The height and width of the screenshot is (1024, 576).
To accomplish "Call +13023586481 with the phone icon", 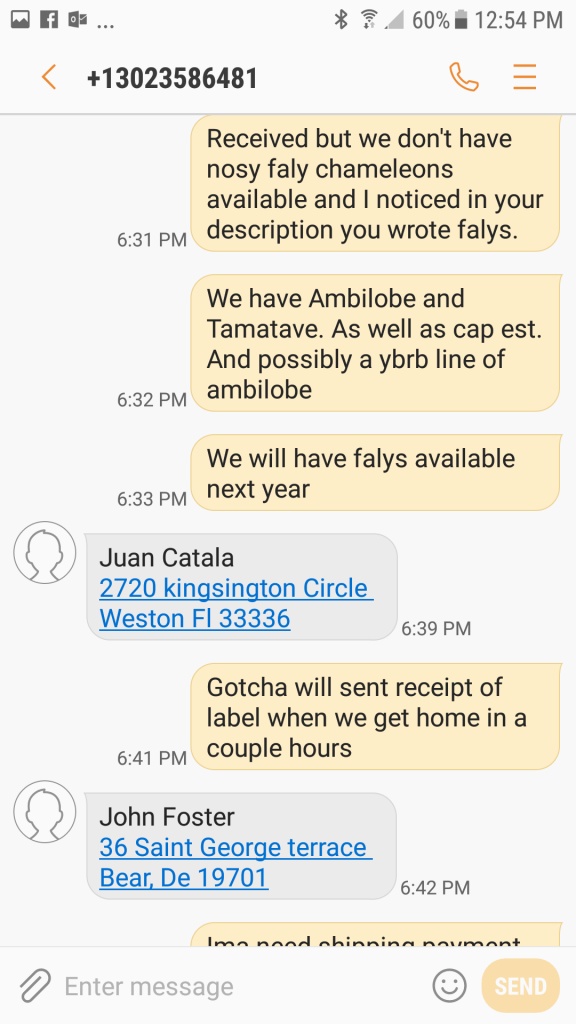I will (x=464, y=77).
